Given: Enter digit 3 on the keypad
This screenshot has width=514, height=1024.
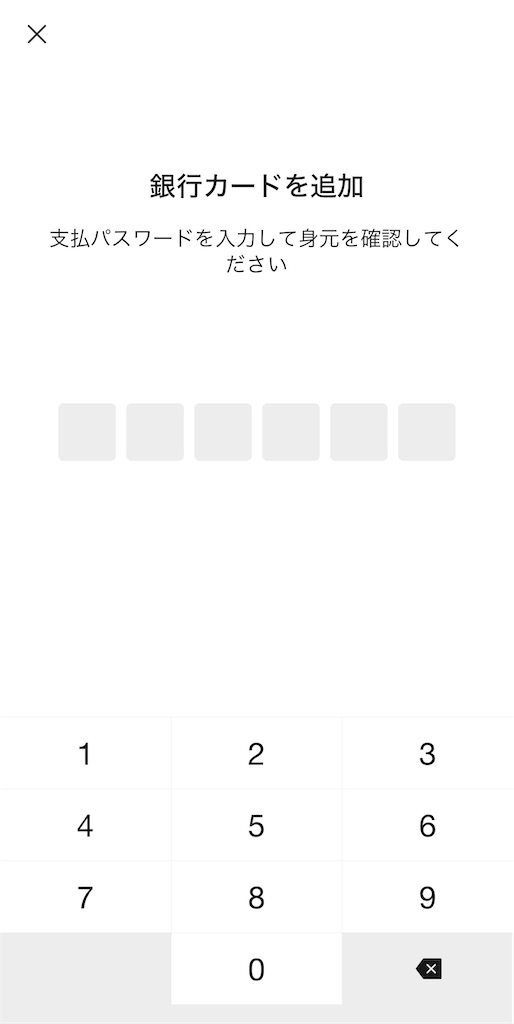Looking at the screenshot, I should point(428,754).
